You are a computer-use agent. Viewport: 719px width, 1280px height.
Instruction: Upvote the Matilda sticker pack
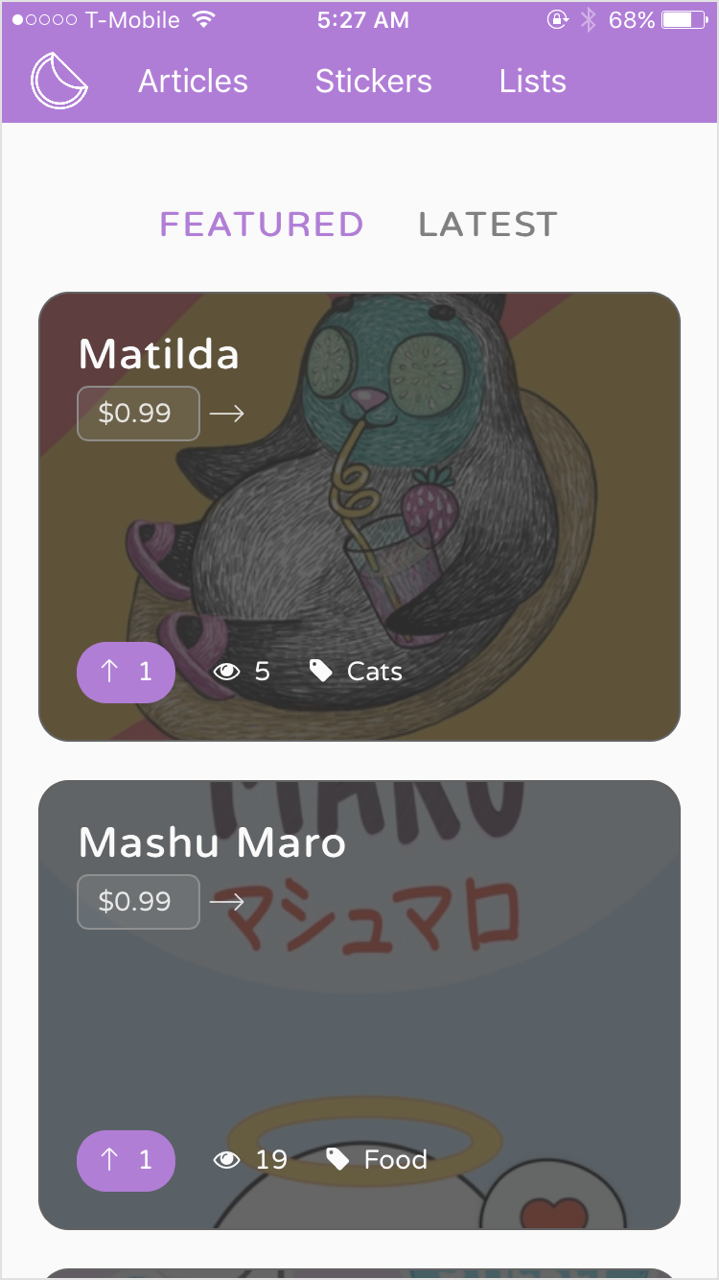pos(126,672)
